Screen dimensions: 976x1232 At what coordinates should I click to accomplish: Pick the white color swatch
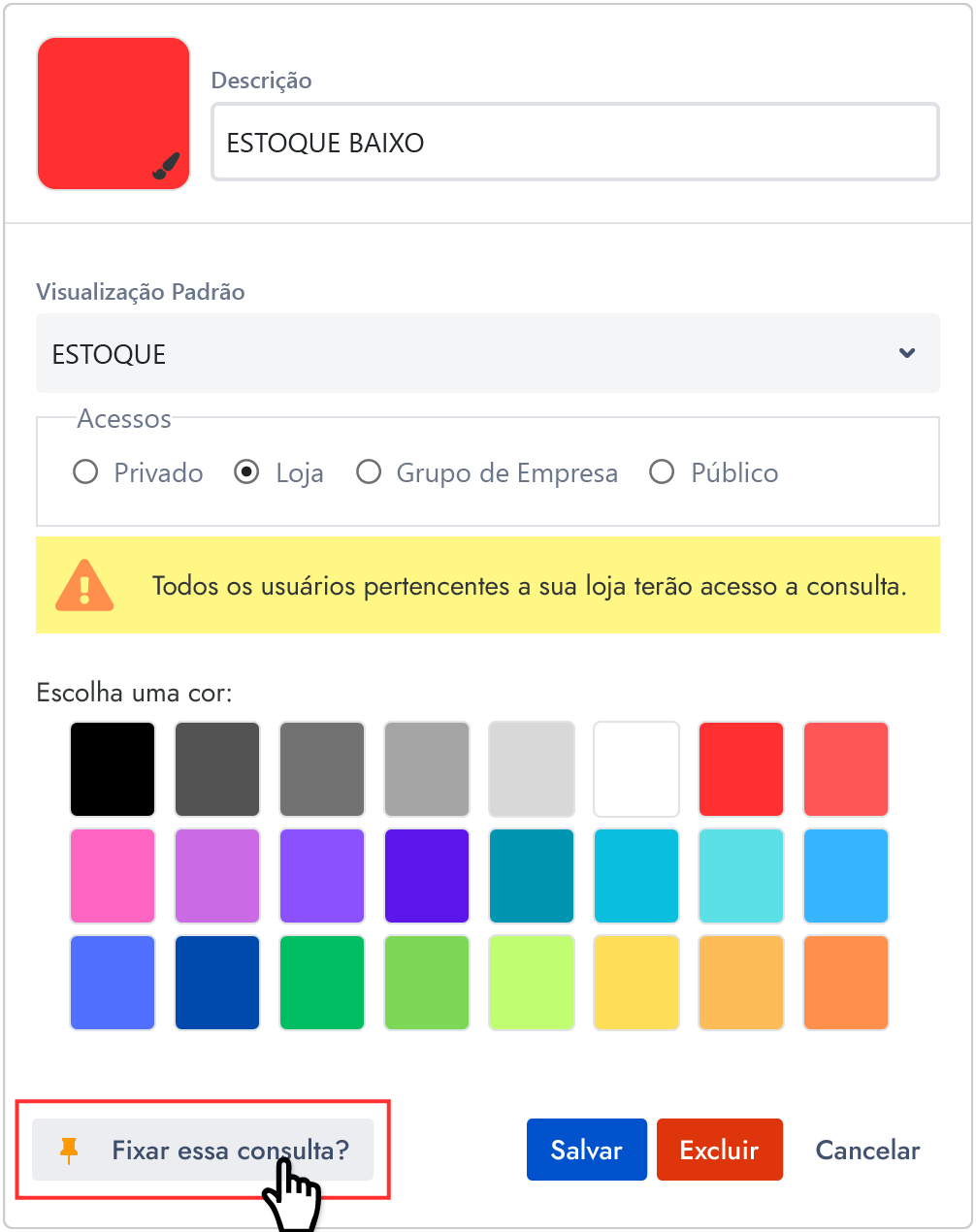click(x=636, y=769)
